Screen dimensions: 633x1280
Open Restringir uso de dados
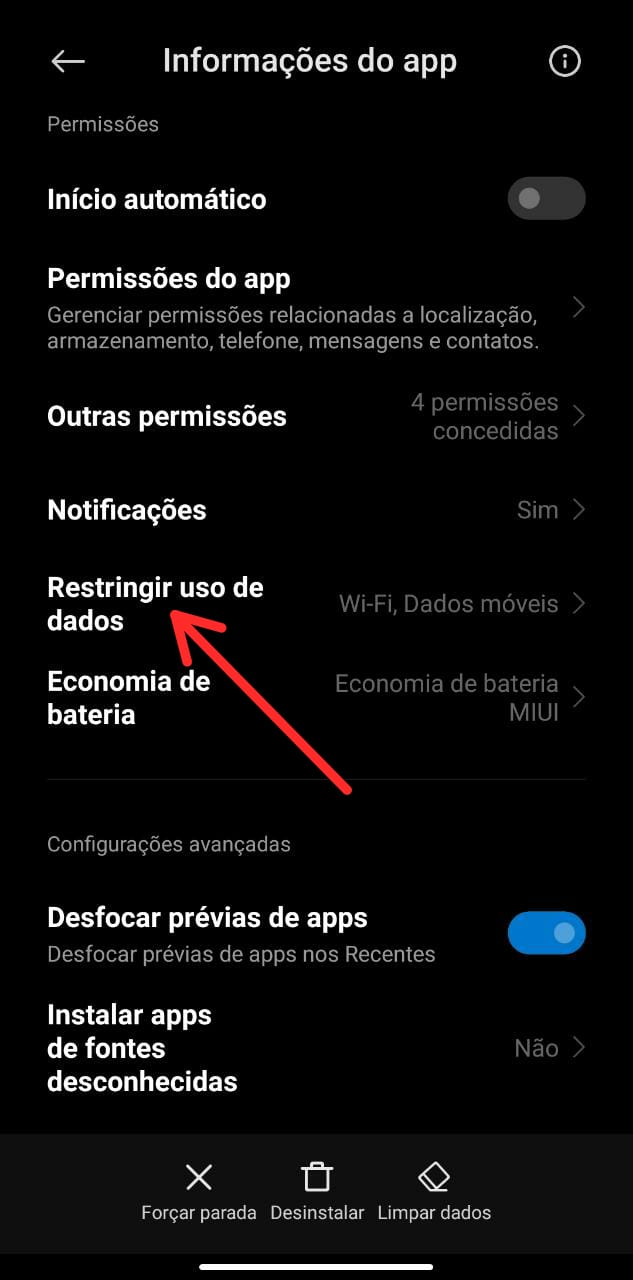click(x=316, y=604)
